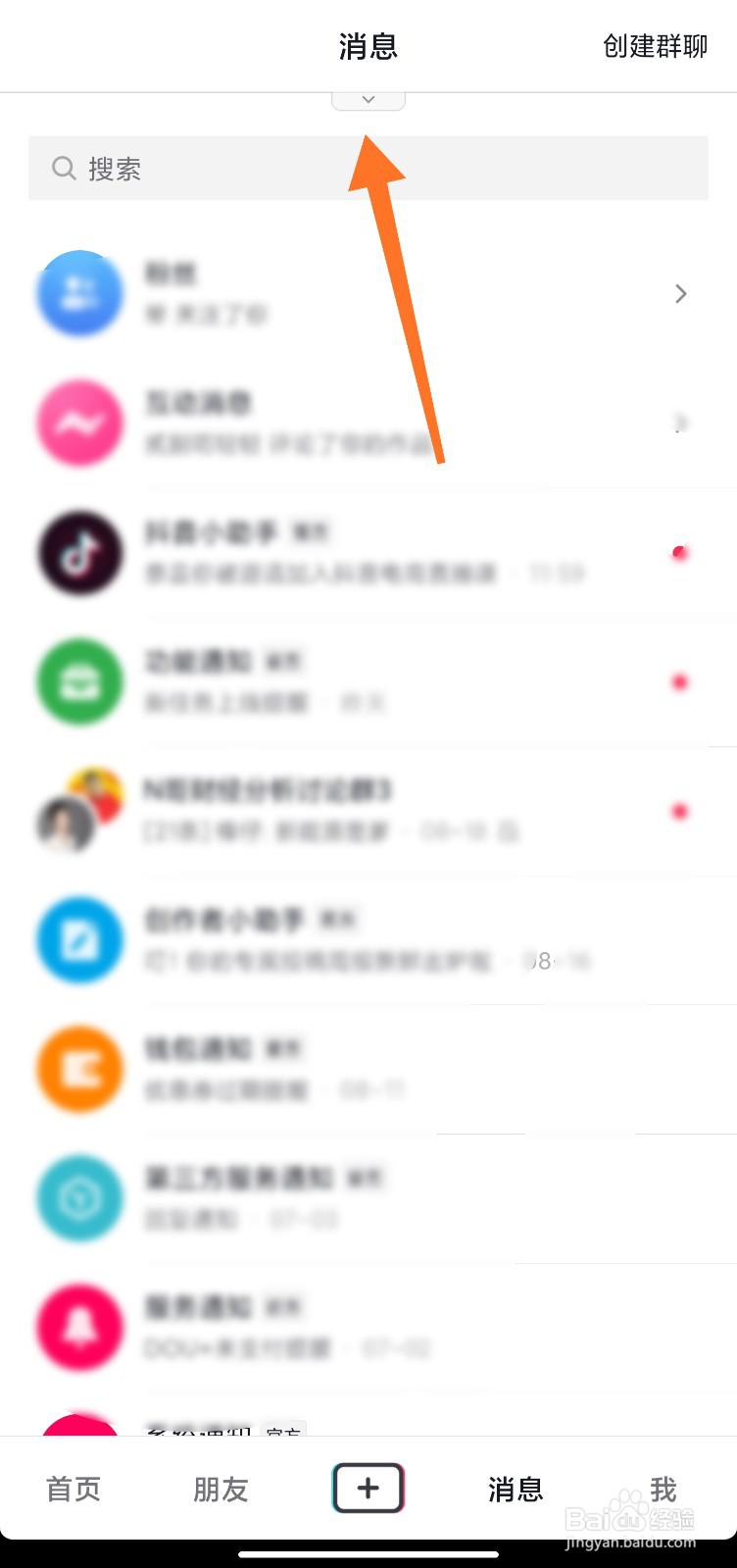The image size is (737, 1568).
Task: Tap the plus button to create content
Action: tap(368, 1488)
